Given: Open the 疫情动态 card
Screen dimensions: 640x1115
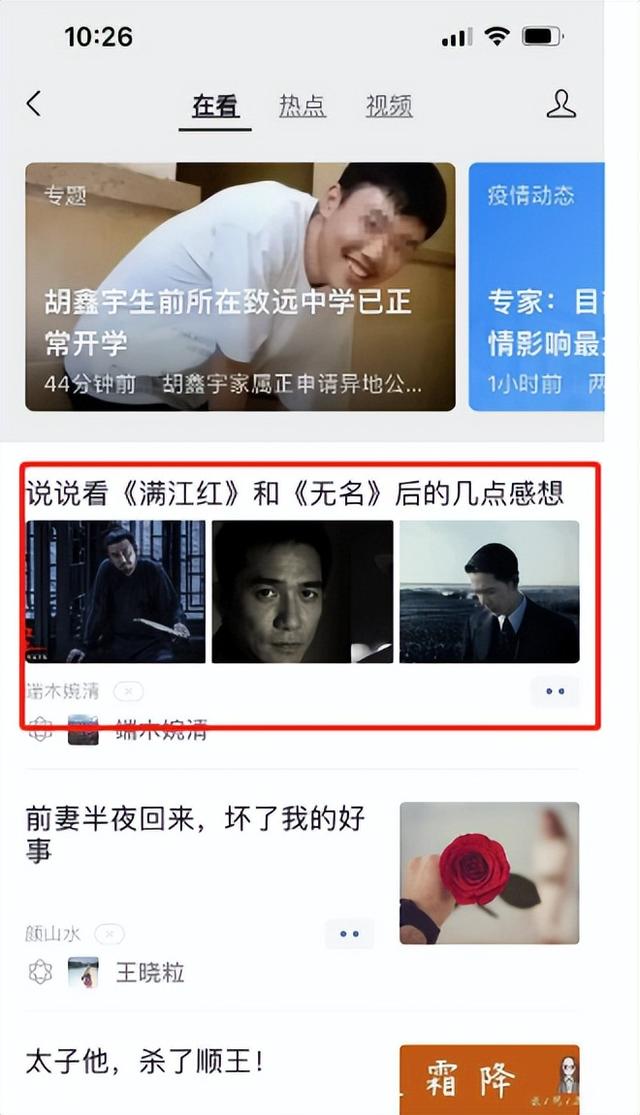Looking at the screenshot, I should tap(538, 287).
